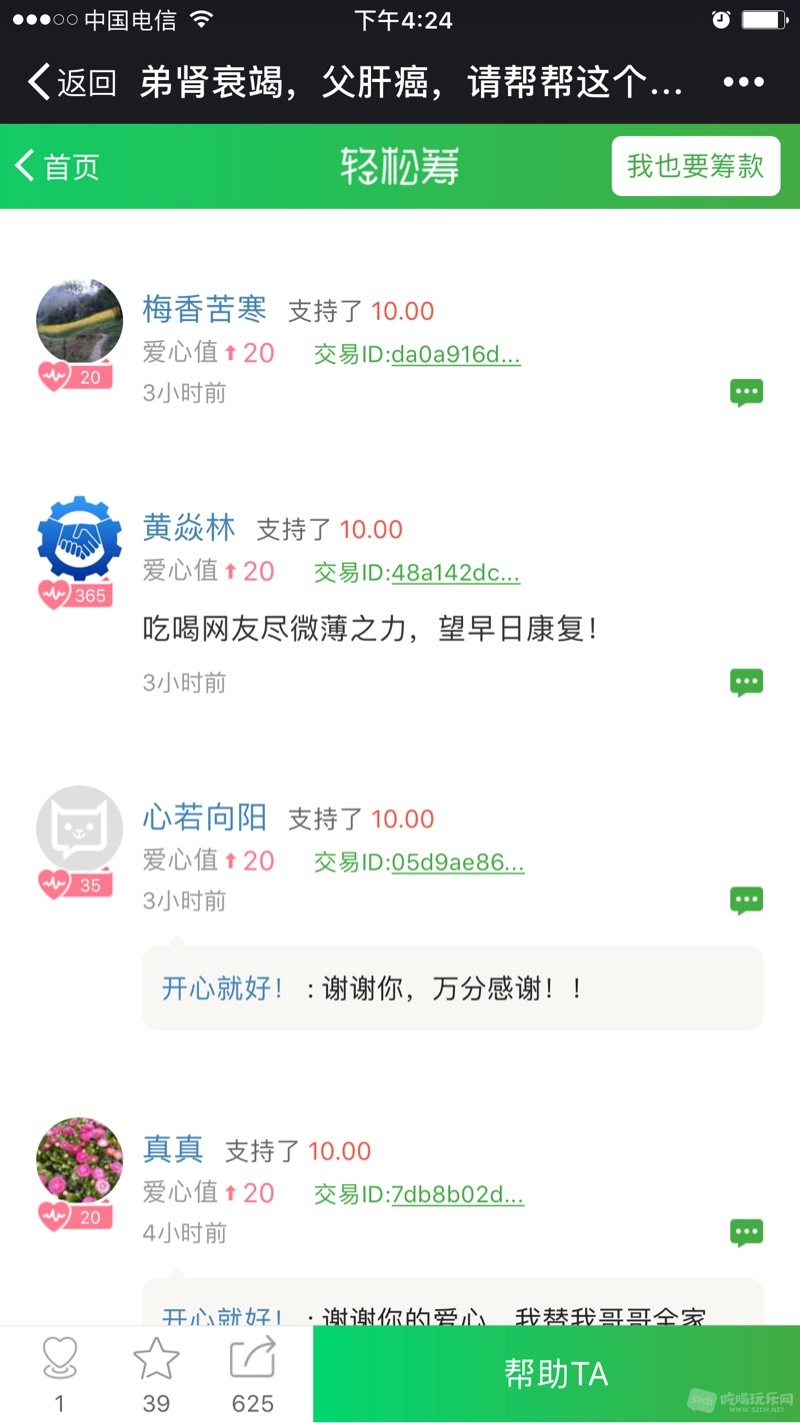Screen dimensions: 800x1423
Task: Open transaction ID 48a142dc link
Action: click(x=455, y=573)
